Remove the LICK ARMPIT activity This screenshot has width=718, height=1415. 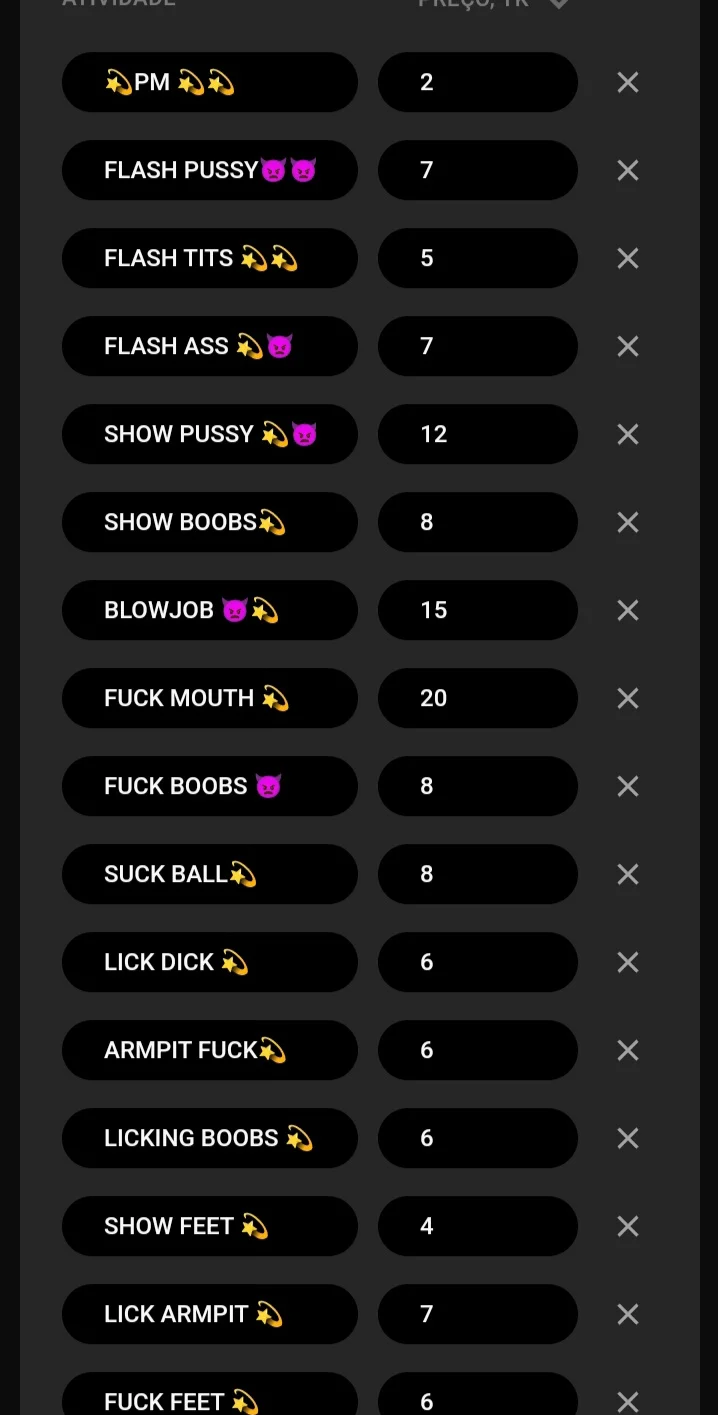[x=627, y=1314]
